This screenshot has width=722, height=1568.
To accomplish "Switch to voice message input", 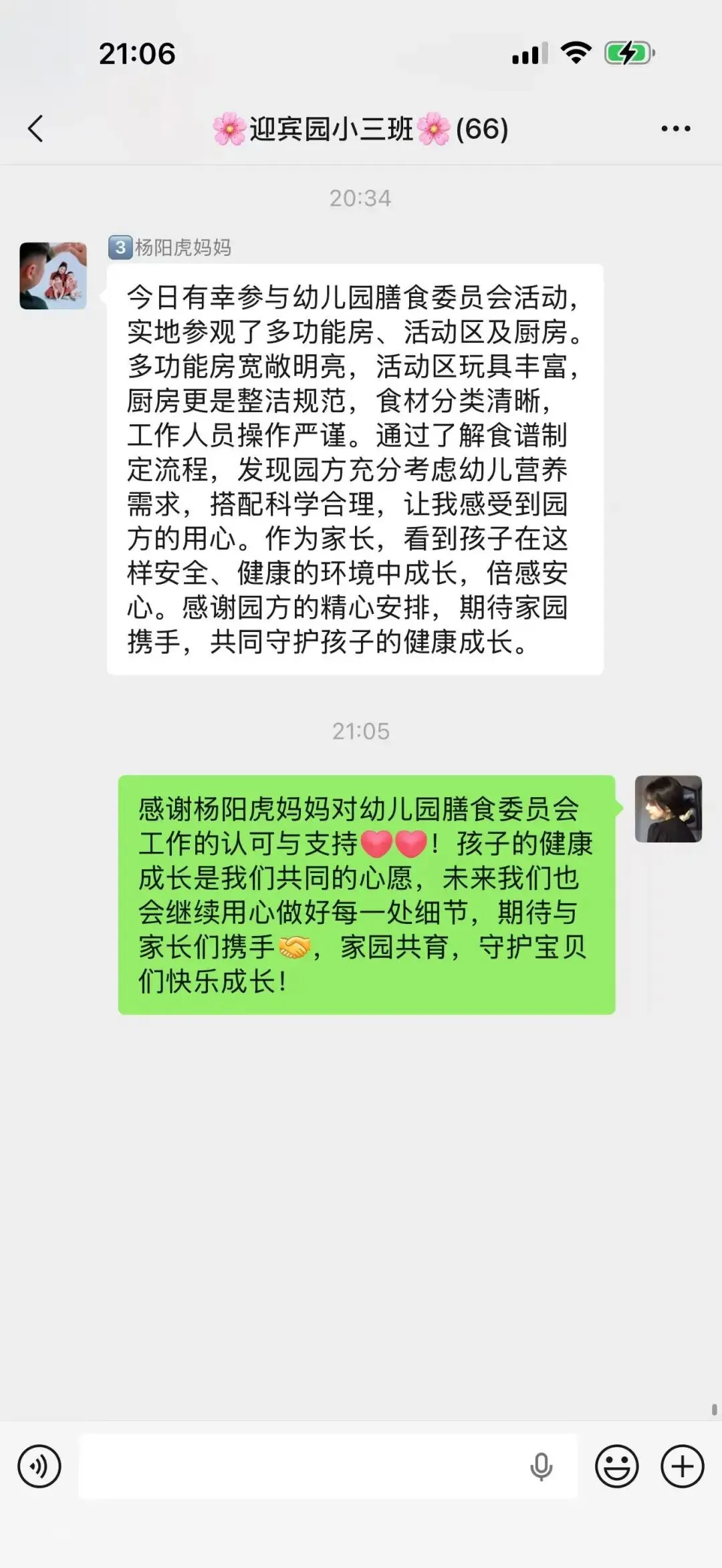I will point(39,1466).
